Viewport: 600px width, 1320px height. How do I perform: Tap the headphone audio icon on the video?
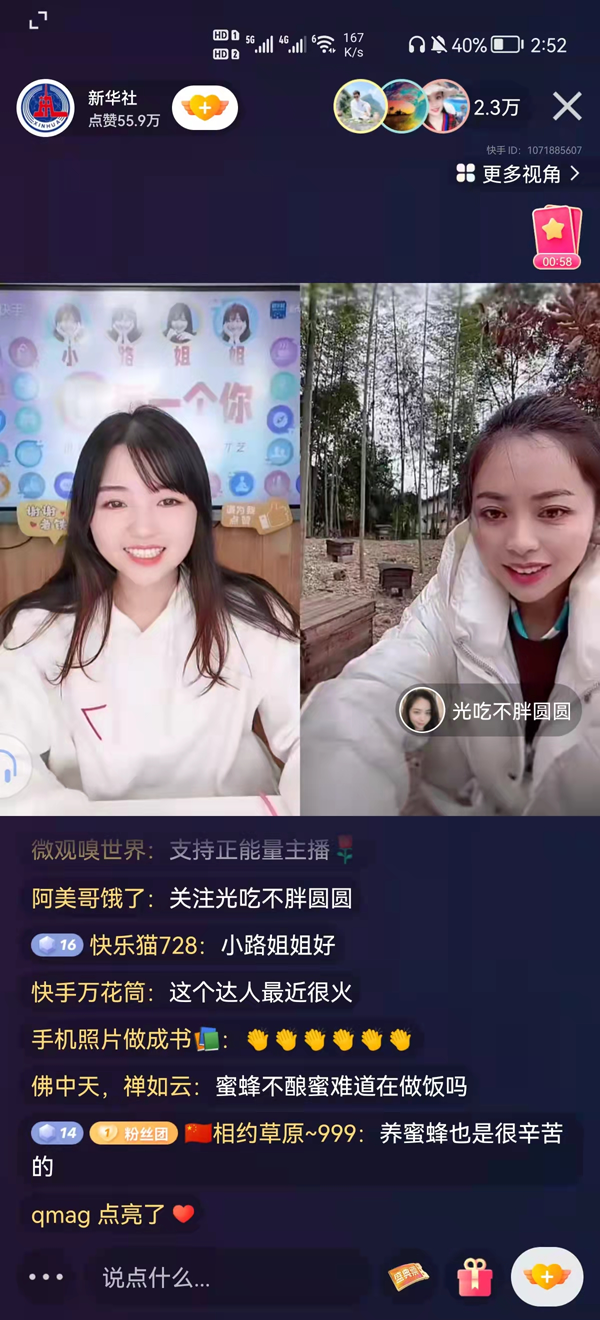(14, 767)
